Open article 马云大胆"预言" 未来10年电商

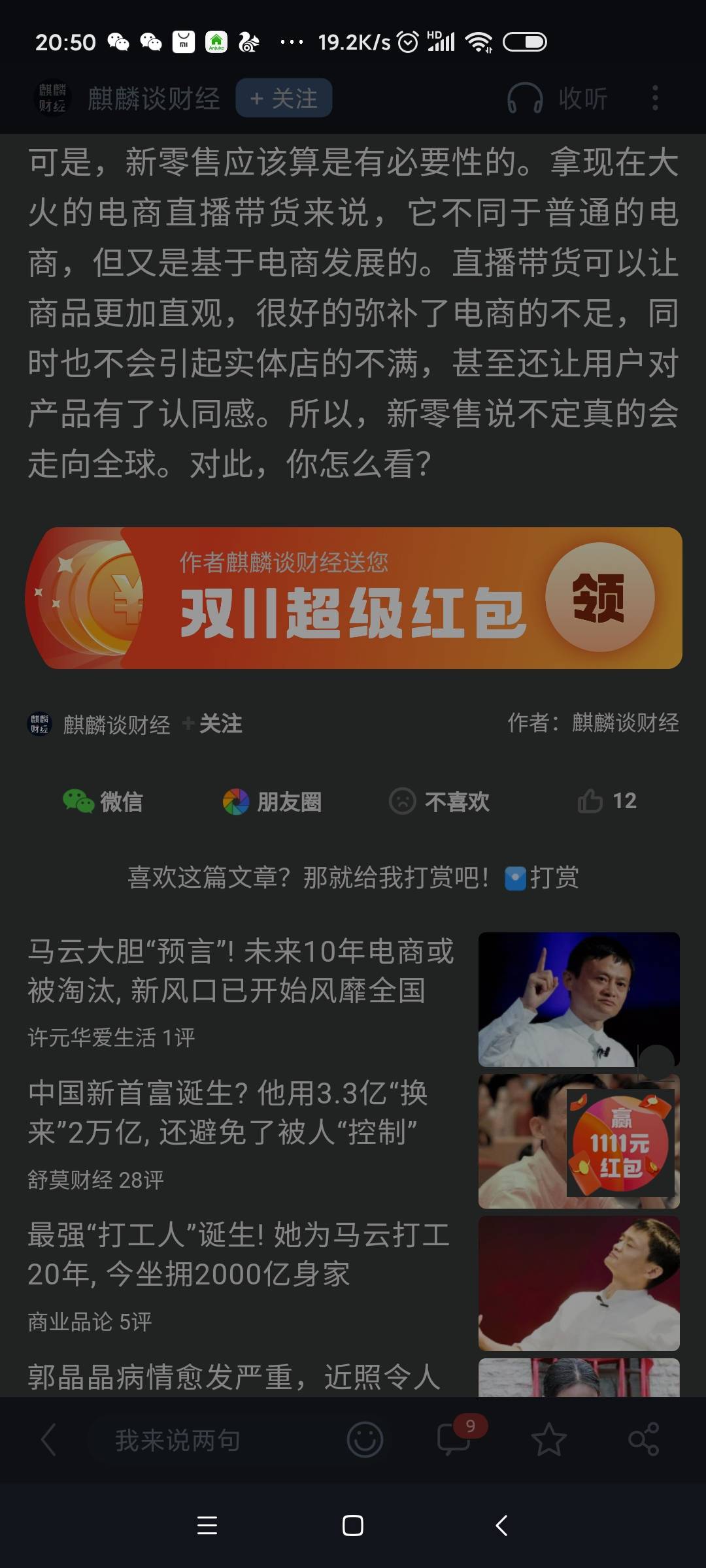(241, 971)
